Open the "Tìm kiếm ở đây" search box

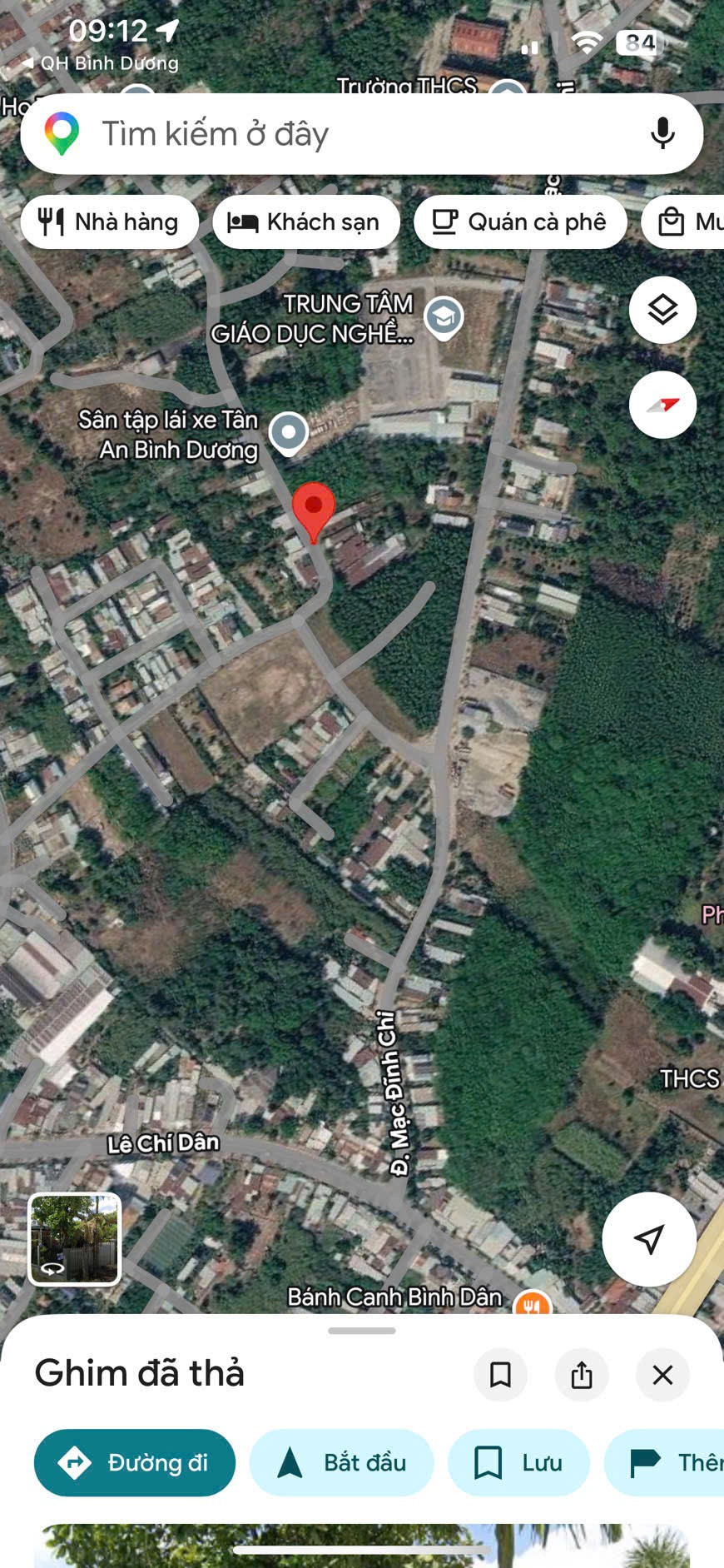[x=361, y=134]
